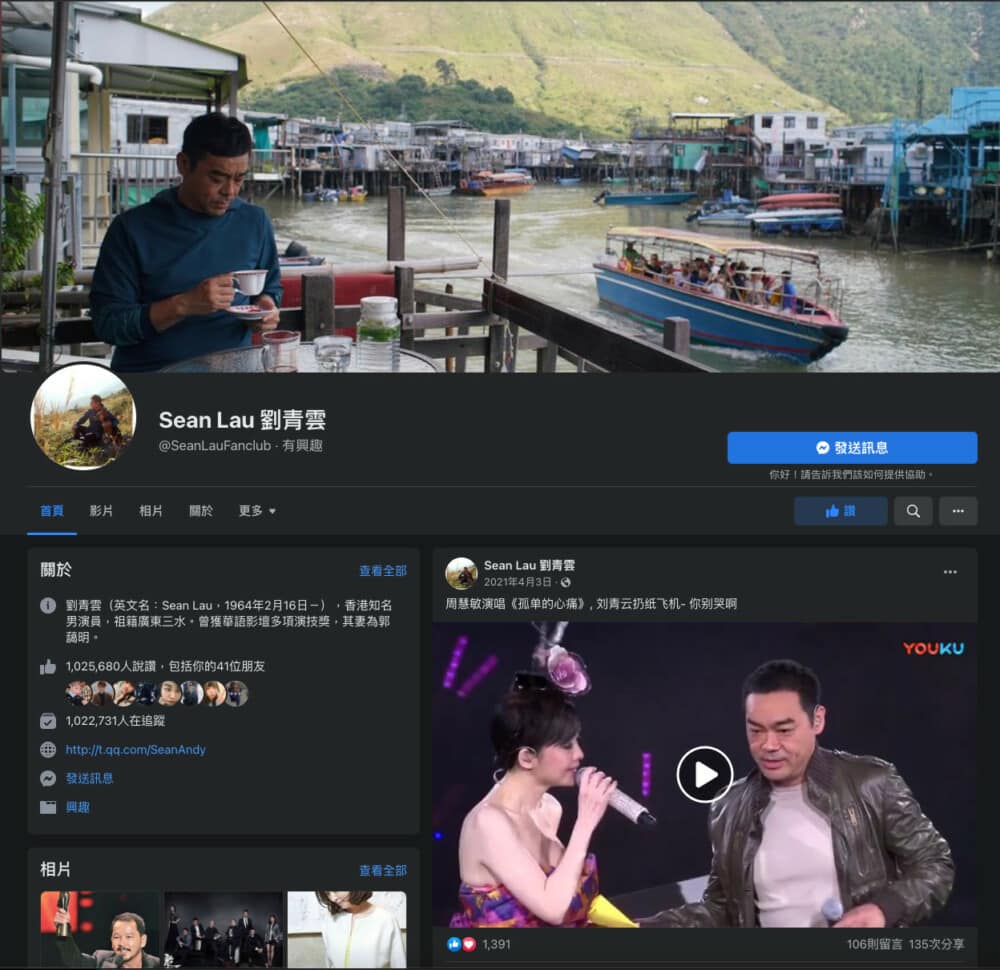Open the page profile picture
This screenshot has height=970, width=1000.
(83, 417)
